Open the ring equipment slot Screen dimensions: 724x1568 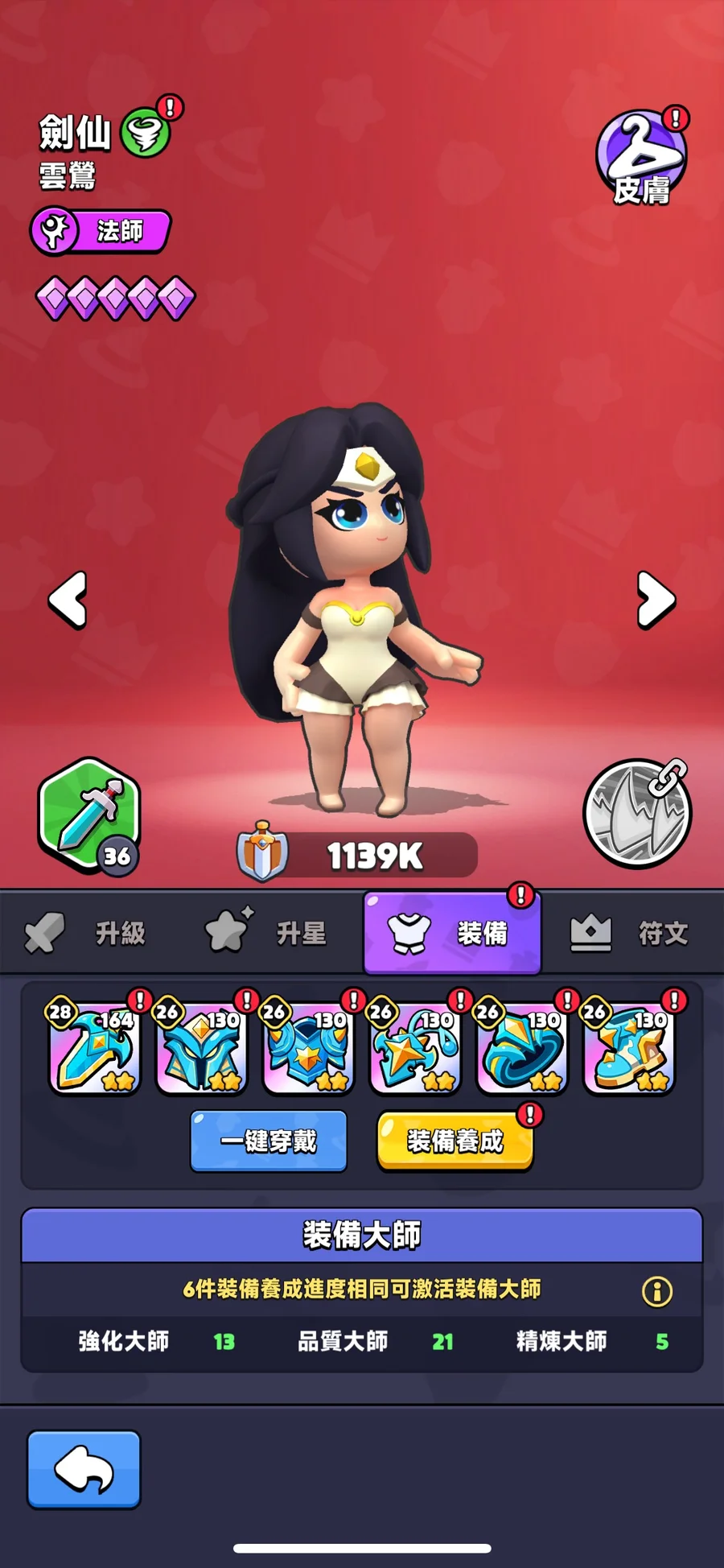click(522, 1048)
